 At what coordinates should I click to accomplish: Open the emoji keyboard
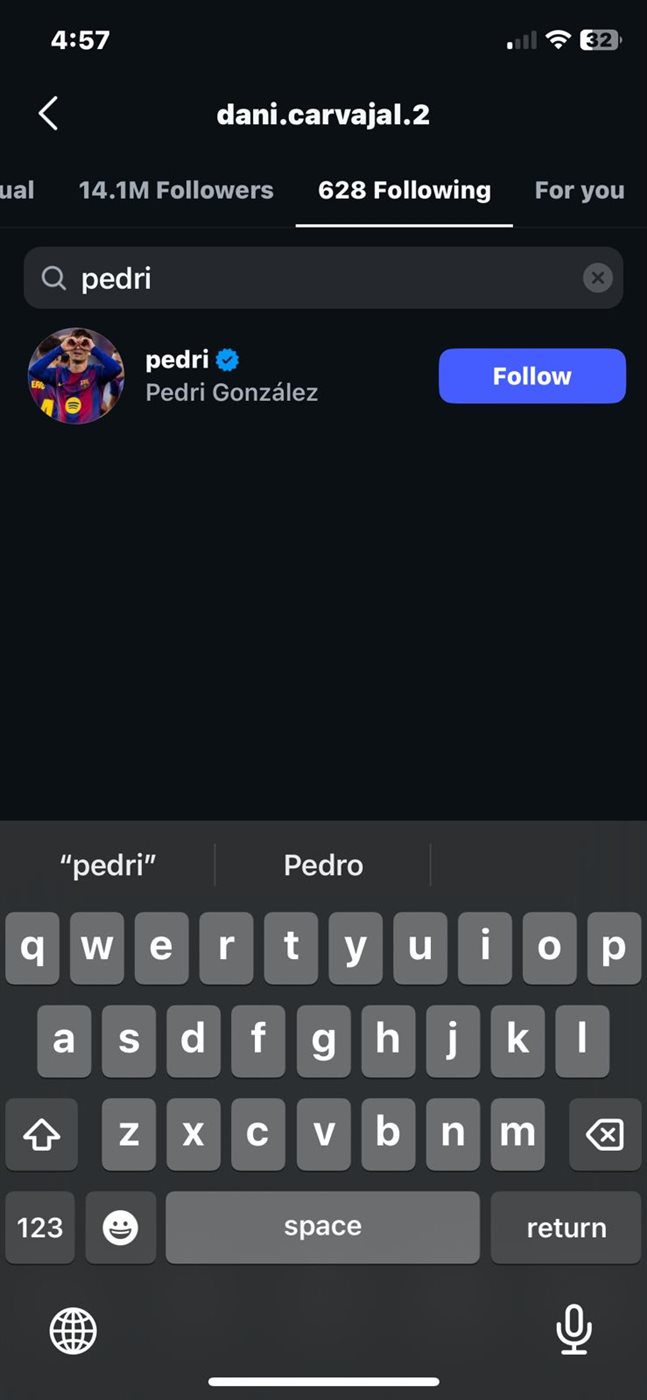pos(120,1228)
